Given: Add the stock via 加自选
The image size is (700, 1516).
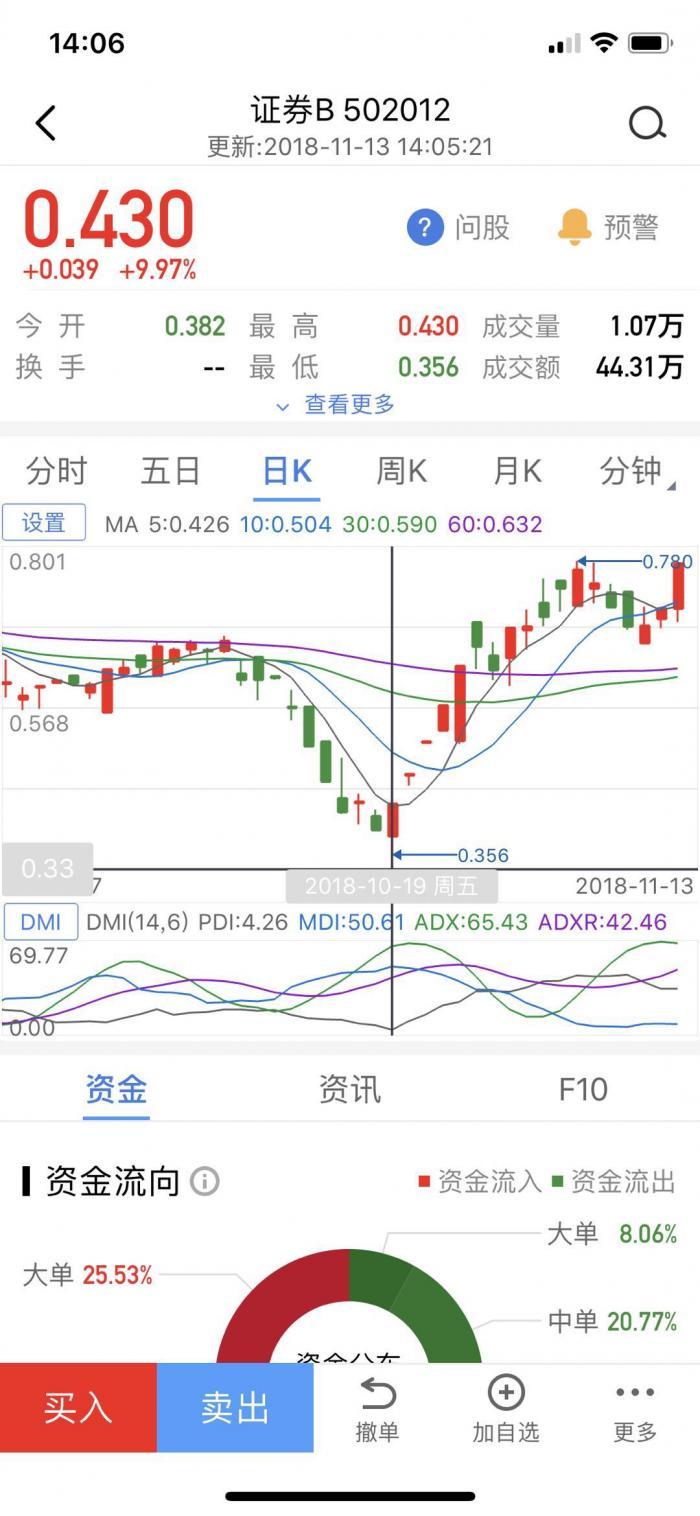Looking at the screenshot, I should click(x=506, y=1407).
